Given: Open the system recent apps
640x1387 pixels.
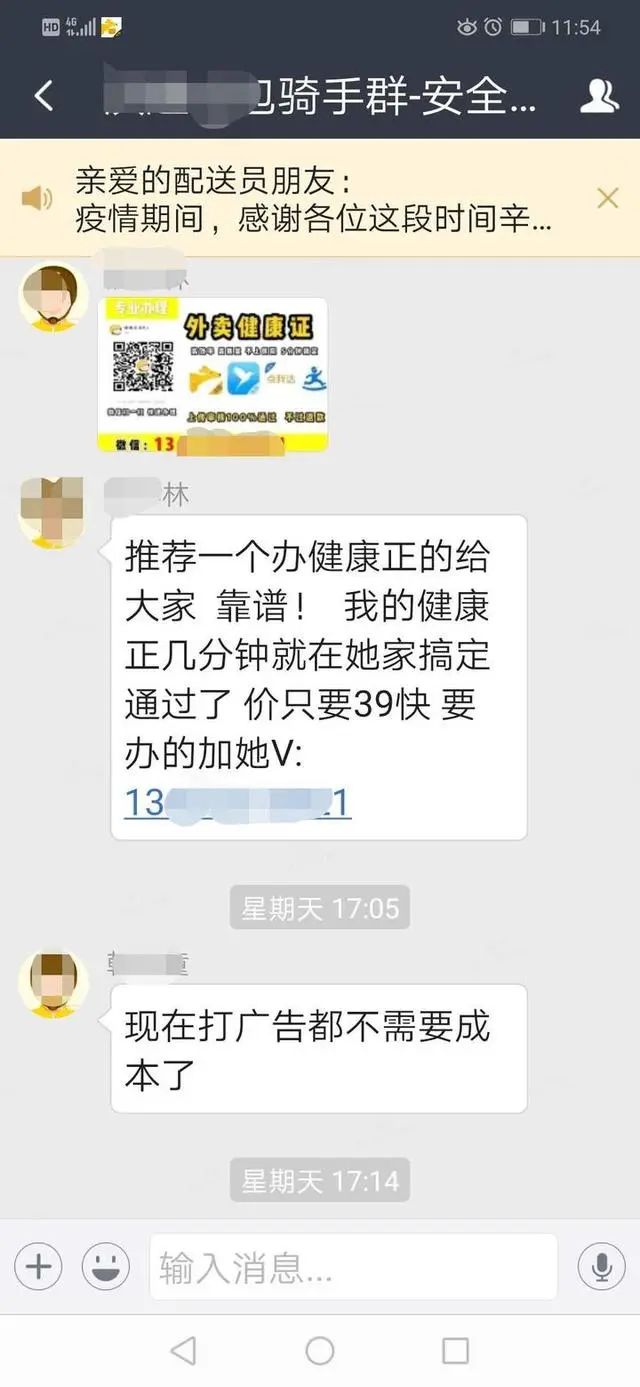Looking at the screenshot, I should coord(455,1351).
